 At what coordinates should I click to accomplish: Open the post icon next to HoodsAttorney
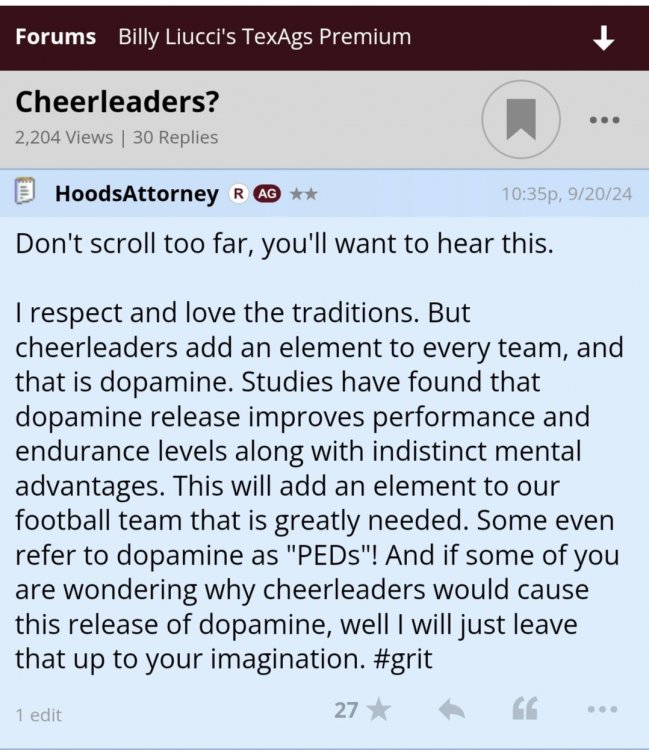(26, 193)
